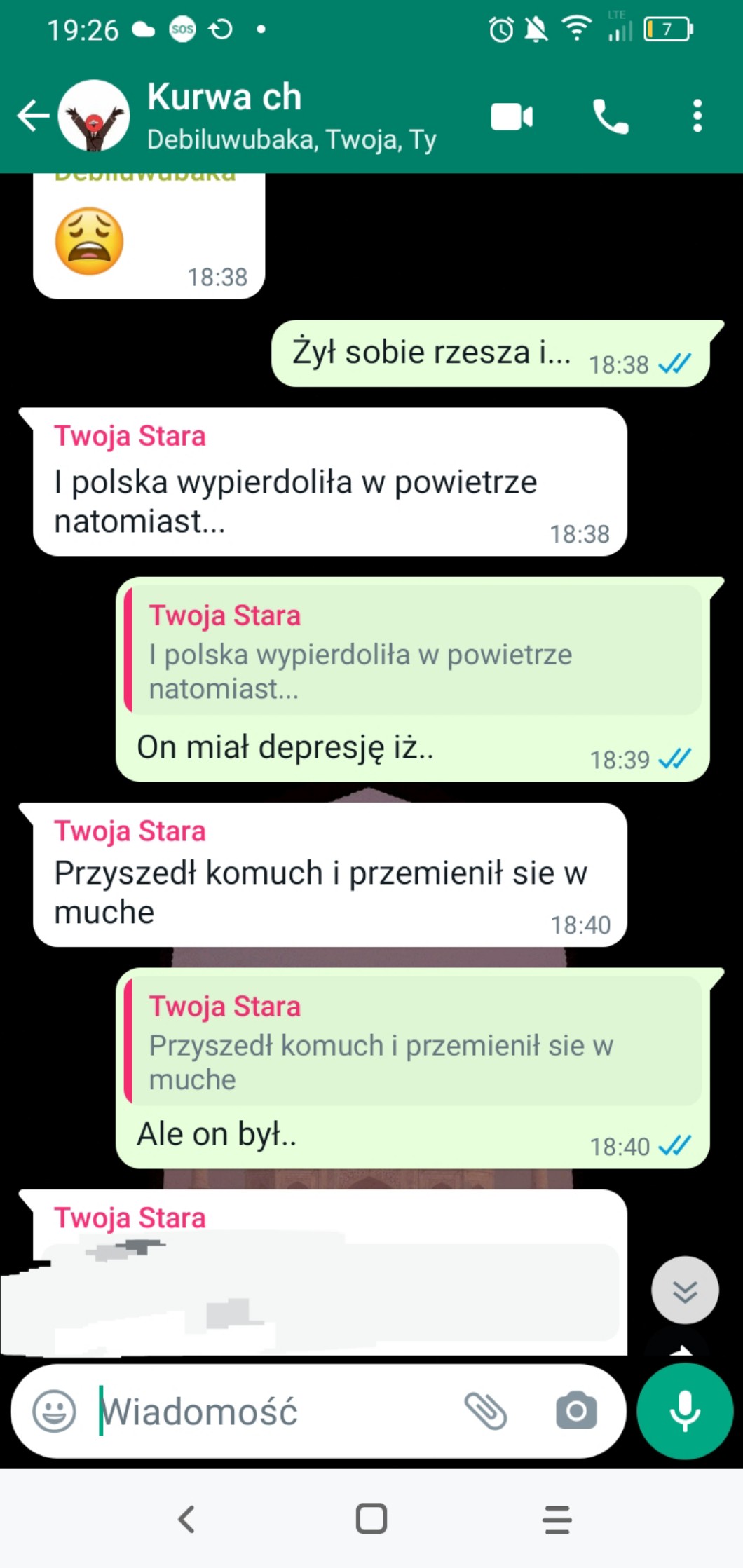This screenshot has height=1568, width=743.
Task: Open recent apps from navigation bar
Action: click(x=557, y=1520)
